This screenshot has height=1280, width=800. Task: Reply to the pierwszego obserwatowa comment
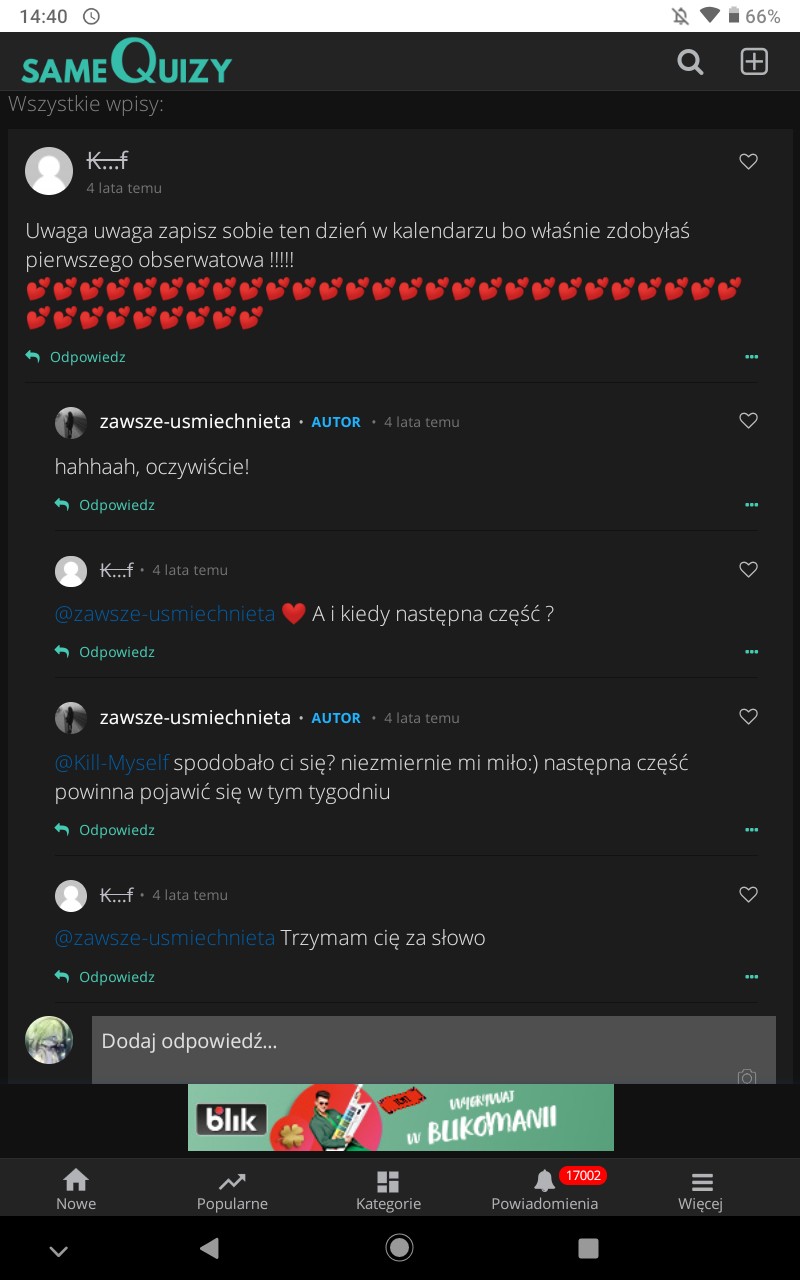click(76, 357)
